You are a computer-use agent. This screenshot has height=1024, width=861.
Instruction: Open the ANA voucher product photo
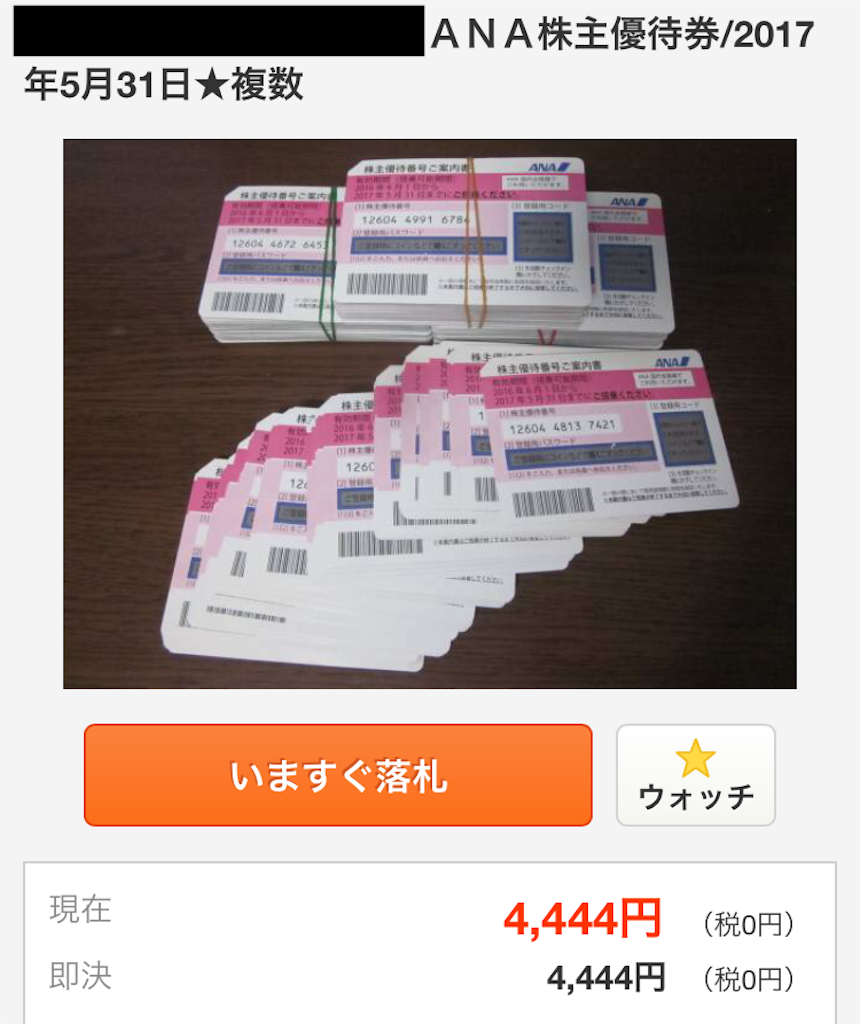pyautogui.click(x=430, y=414)
